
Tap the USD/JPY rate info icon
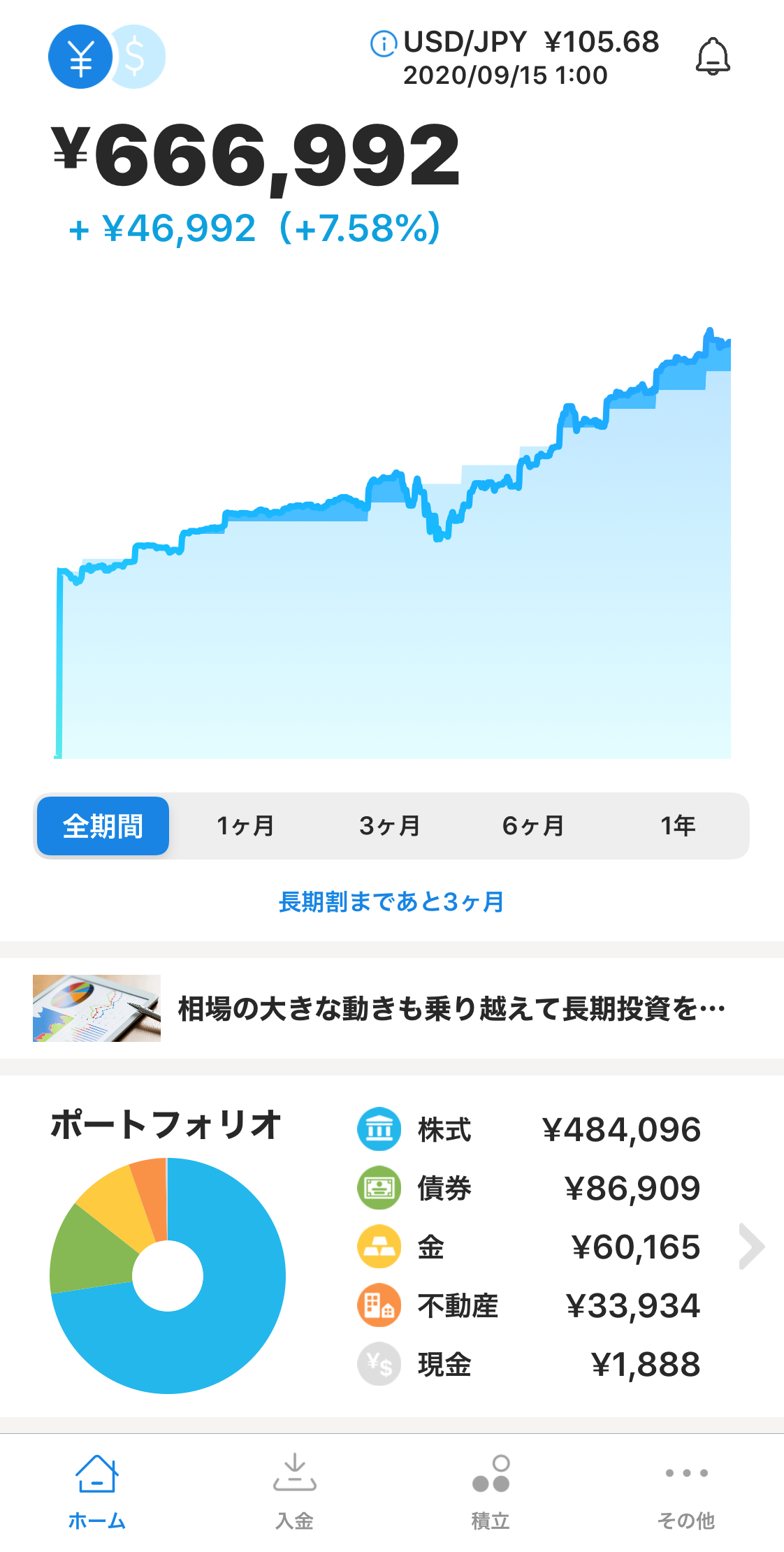tap(383, 43)
